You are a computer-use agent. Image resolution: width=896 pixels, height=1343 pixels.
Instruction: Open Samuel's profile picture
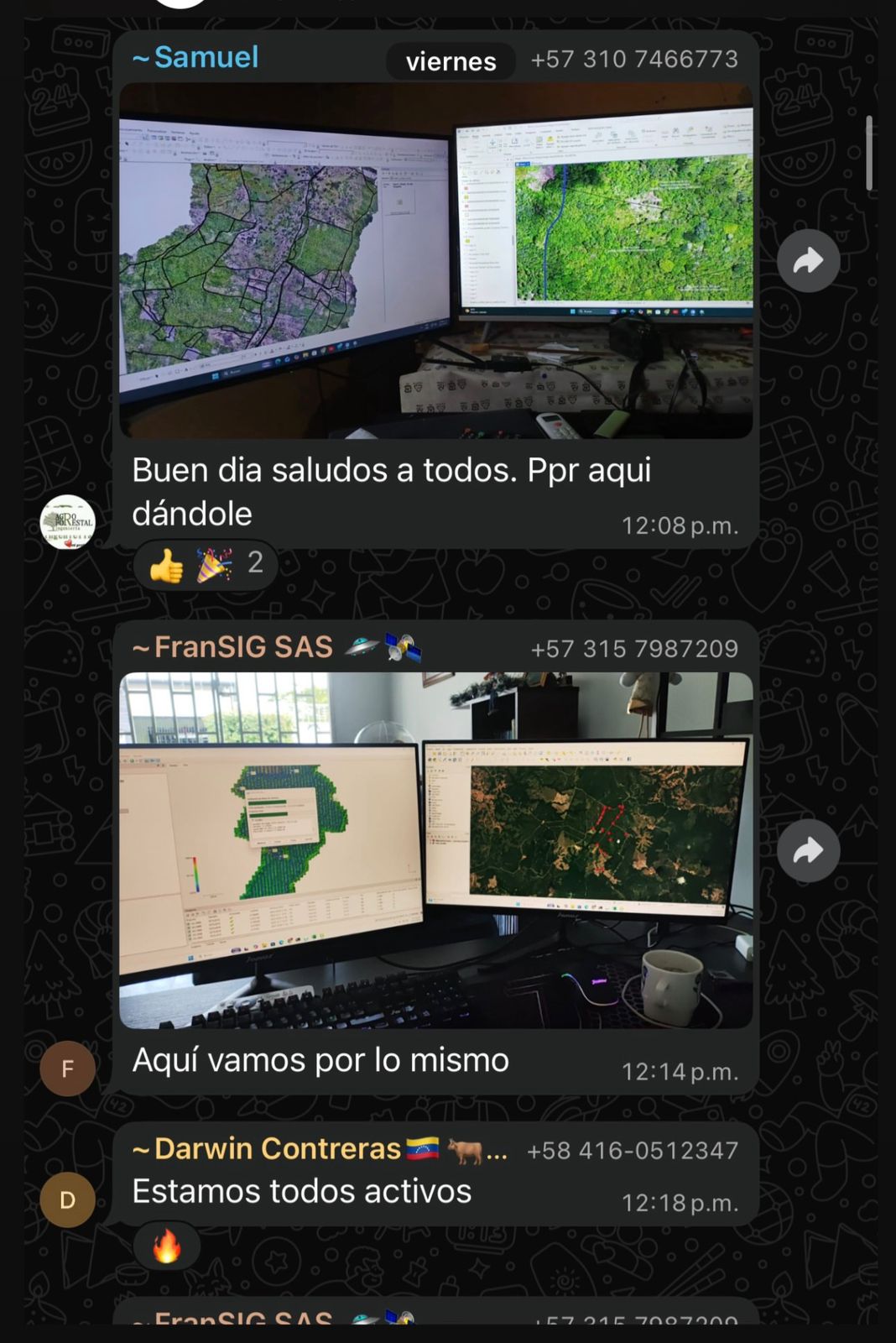68,522
